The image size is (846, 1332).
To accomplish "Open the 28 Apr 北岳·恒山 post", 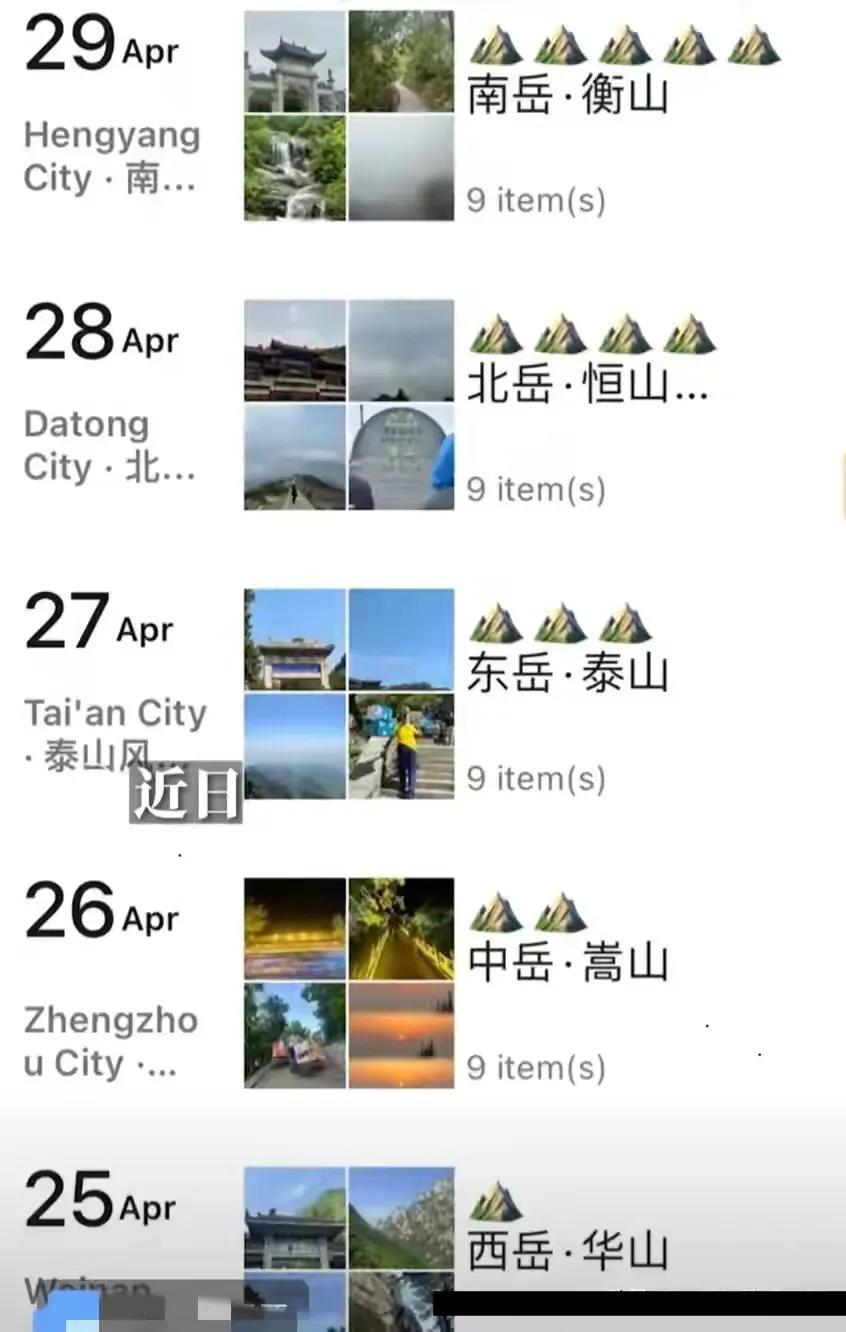I will pyautogui.click(x=587, y=386).
